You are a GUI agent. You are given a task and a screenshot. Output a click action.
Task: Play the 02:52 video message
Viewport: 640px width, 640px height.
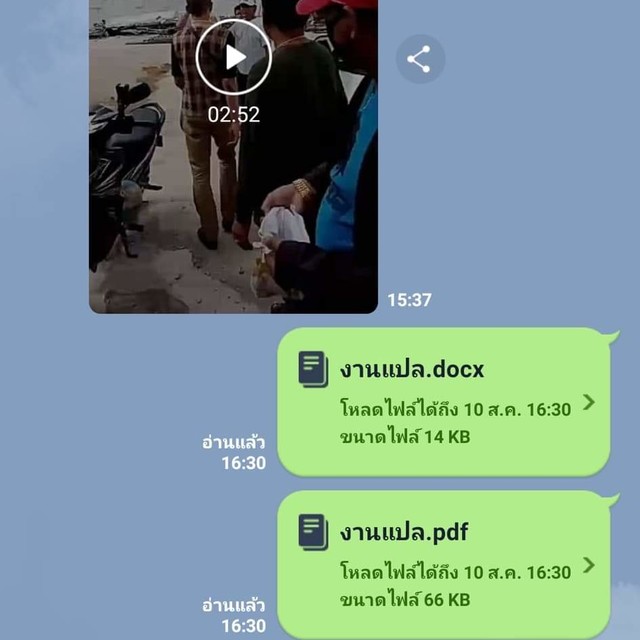pyautogui.click(x=233, y=57)
